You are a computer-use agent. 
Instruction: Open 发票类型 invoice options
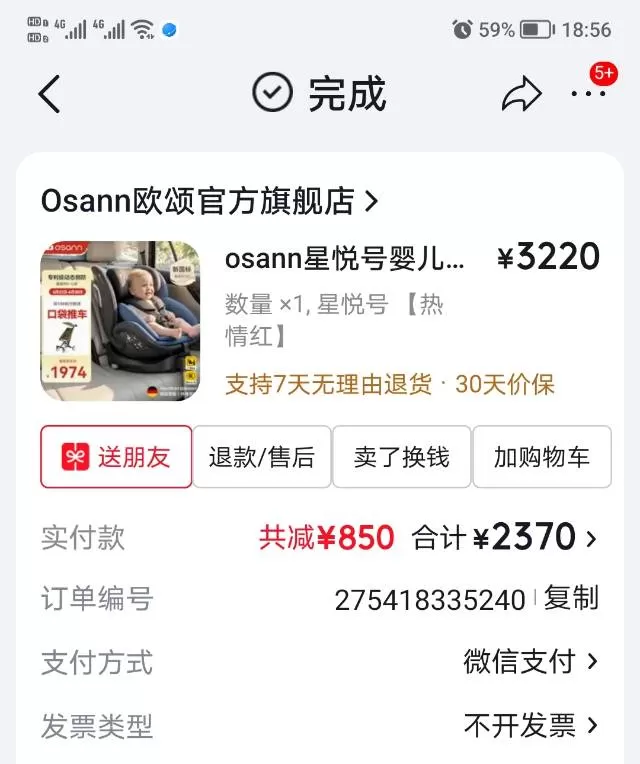320,726
